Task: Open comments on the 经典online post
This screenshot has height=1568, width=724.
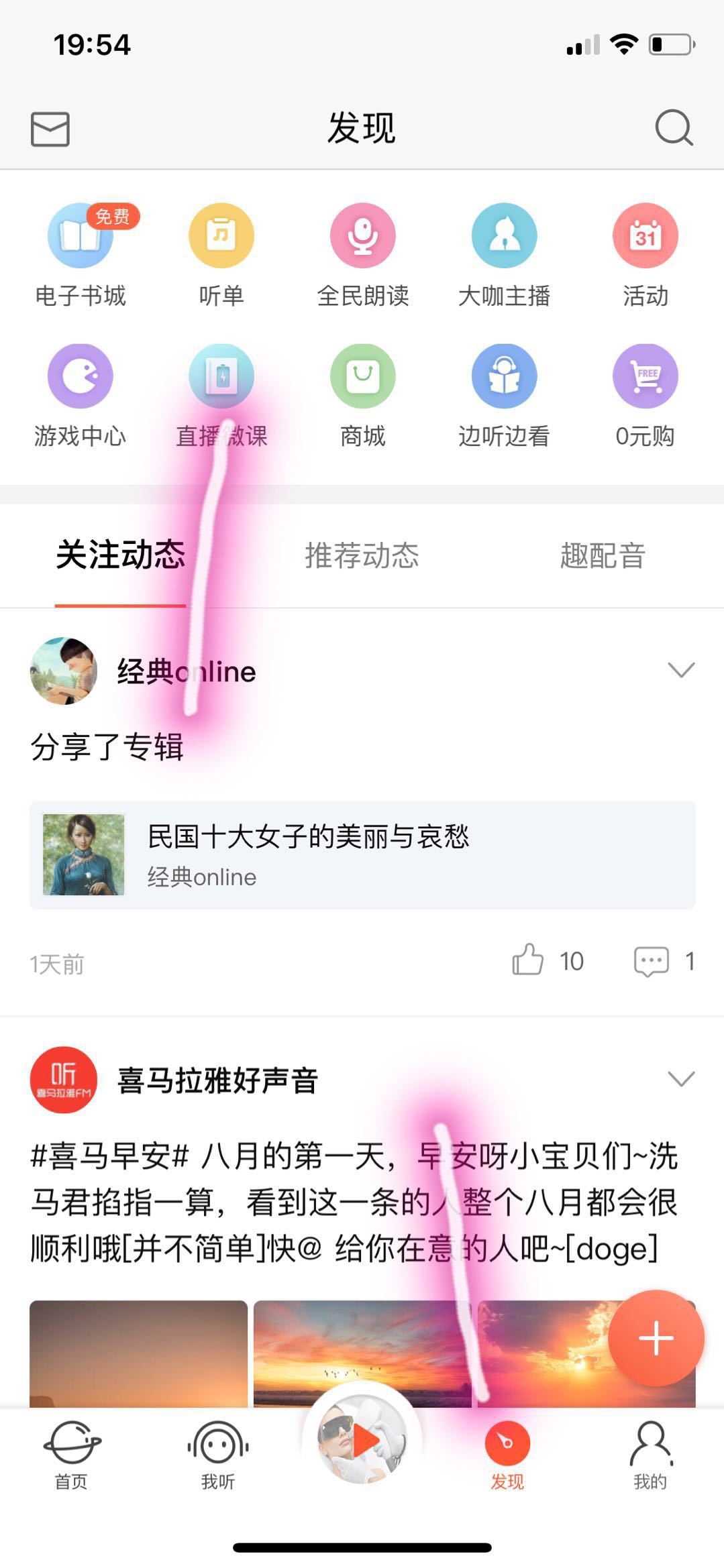Action: click(648, 960)
